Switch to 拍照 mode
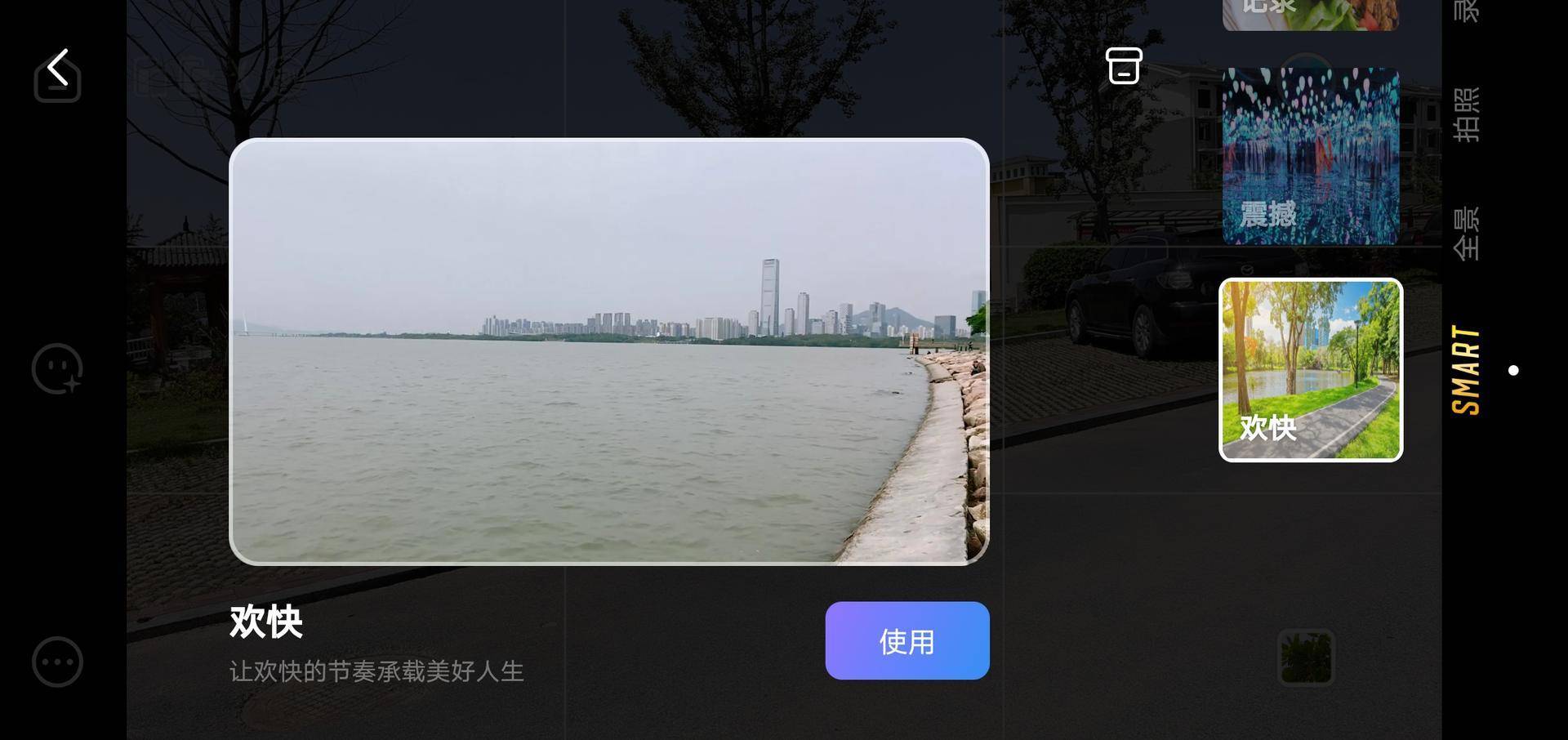This screenshot has height=740, width=1568. coord(1466,114)
